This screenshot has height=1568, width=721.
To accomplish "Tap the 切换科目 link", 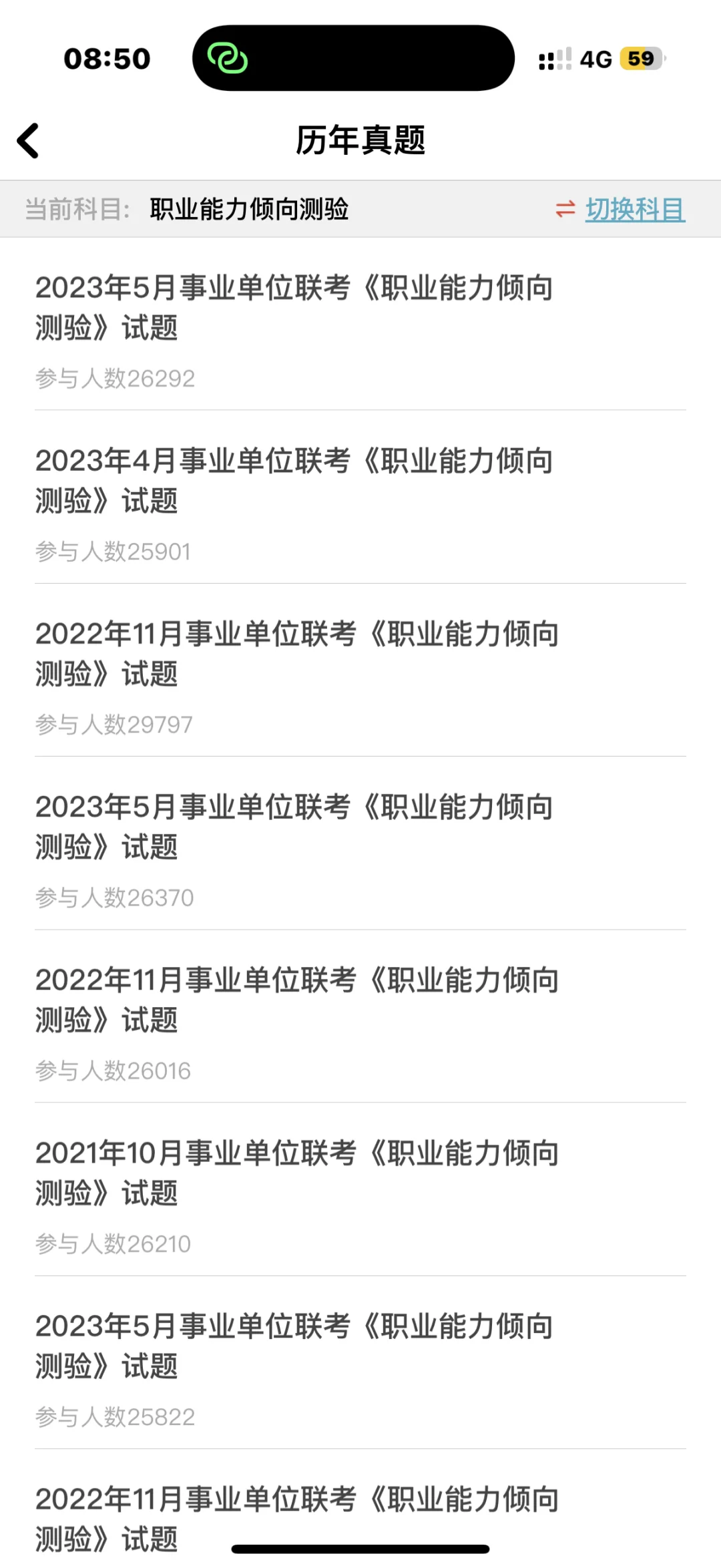I will 634,210.
